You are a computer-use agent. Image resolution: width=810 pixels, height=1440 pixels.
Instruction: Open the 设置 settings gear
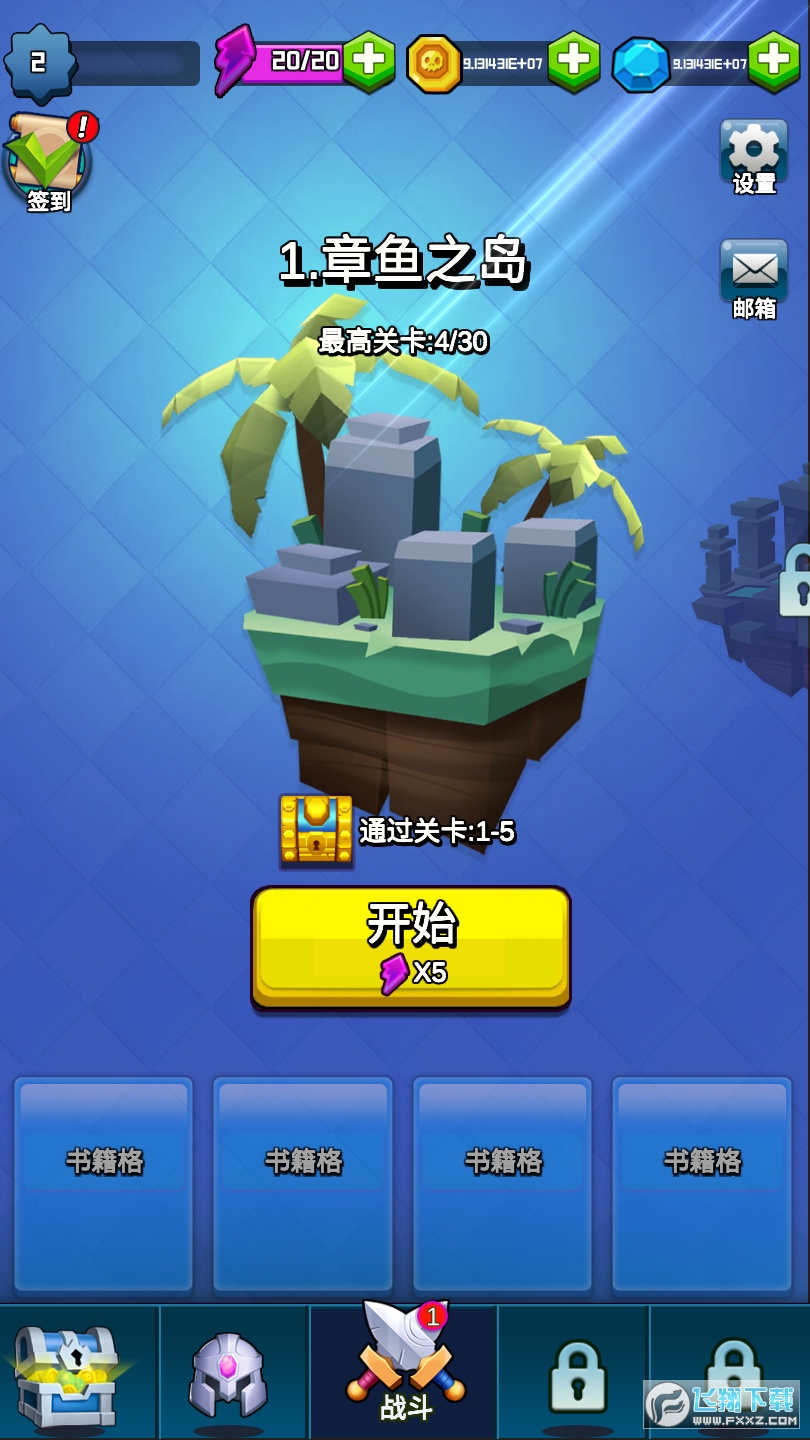(754, 156)
